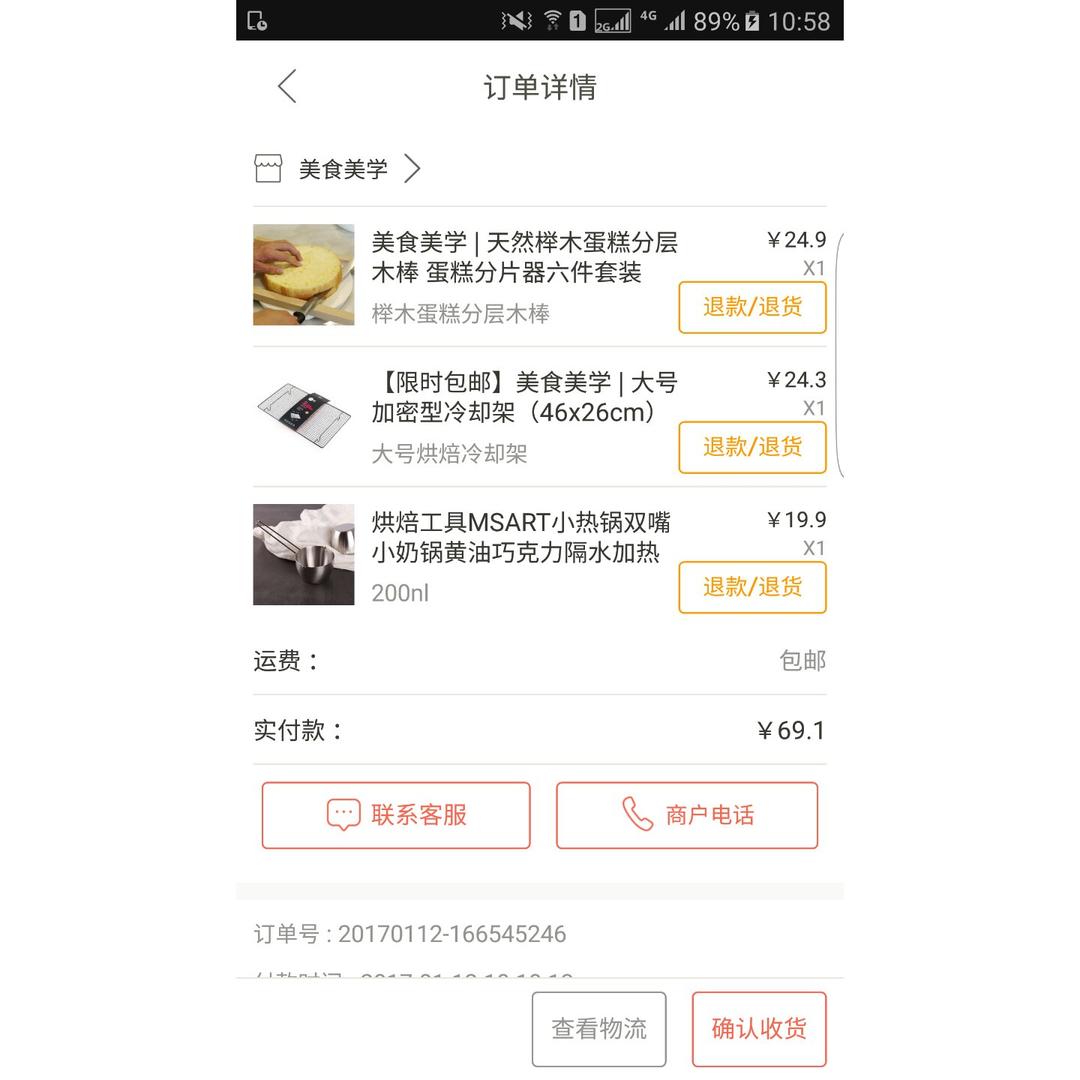The width and height of the screenshot is (1080, 1080).
Task: Go back from order details
Action: click(287, 86)
